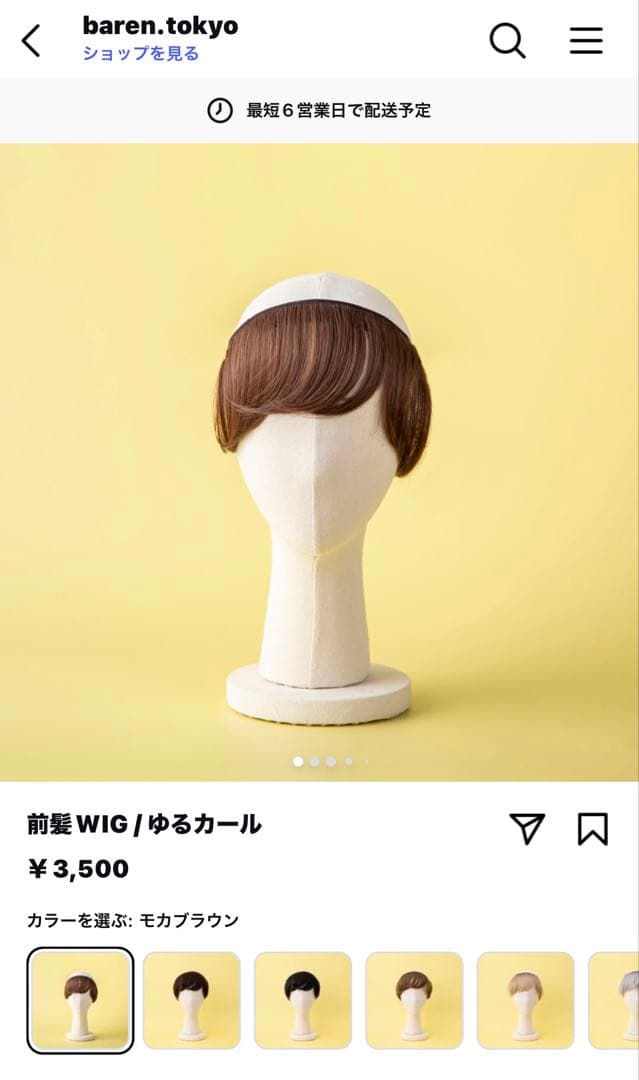Image resolution: width=639 pixels, height=1080 pixels.
Task: Bookmark the 前髪WIG product
Action: coord(593,828)
